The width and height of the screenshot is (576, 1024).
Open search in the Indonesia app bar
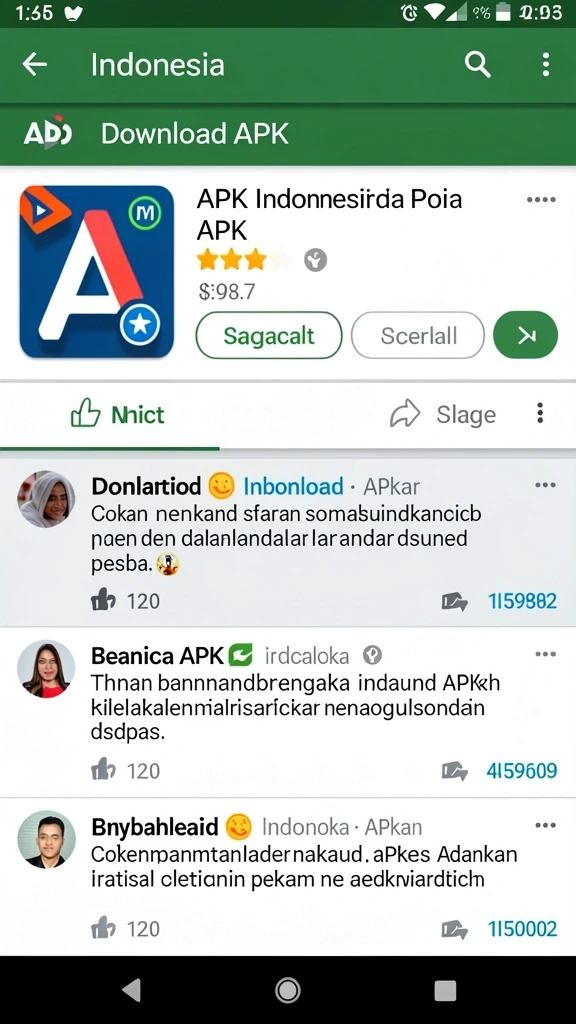pos(477,65)
